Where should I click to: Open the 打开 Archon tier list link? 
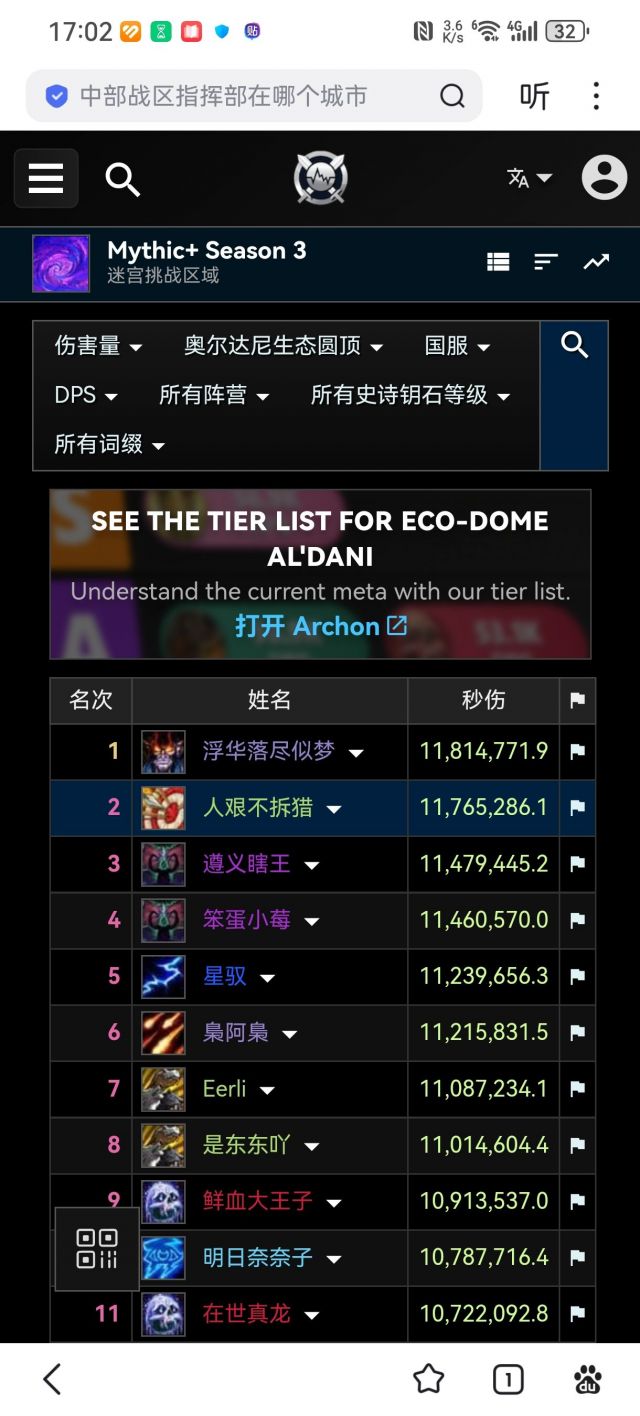[x=321, y=627]
